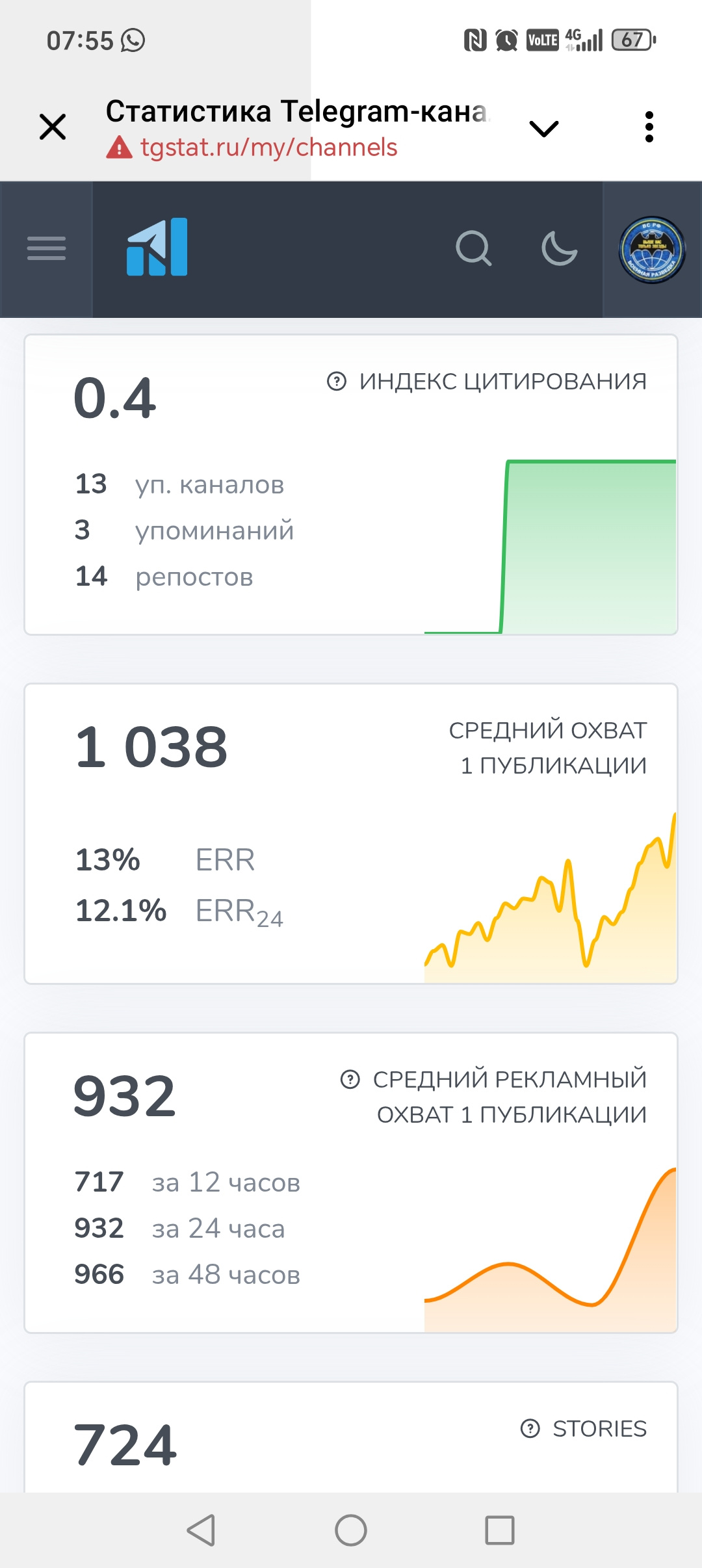
Task: Go to the system home screen
Action: 351,1530
